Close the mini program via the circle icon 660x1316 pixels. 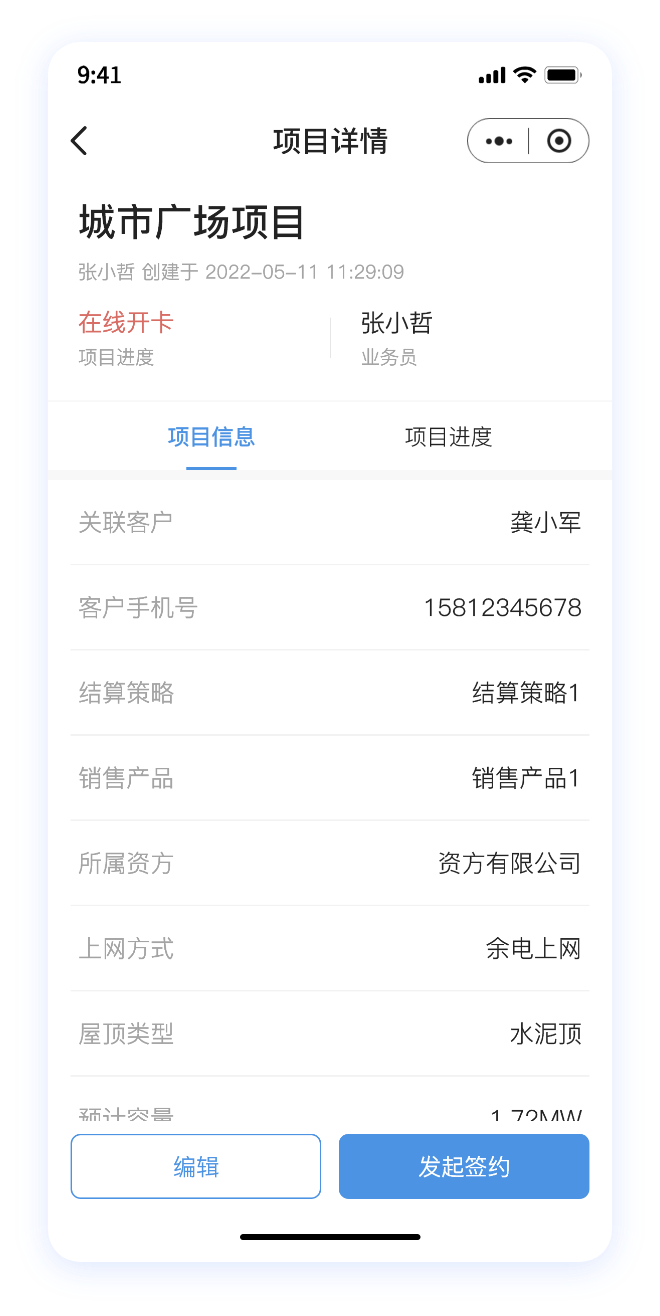[559, 141]
